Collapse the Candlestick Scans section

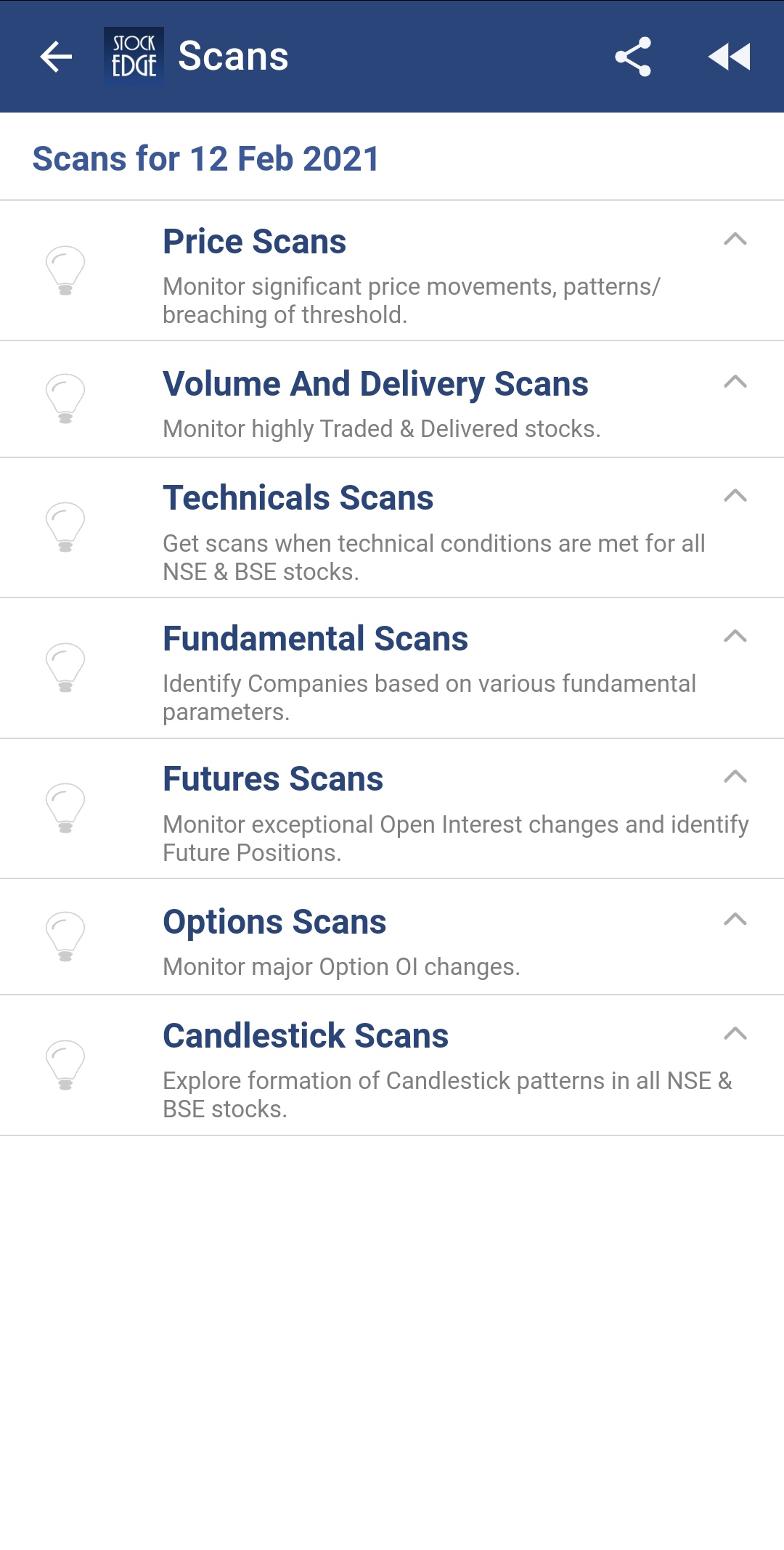tap(735, 1034)
